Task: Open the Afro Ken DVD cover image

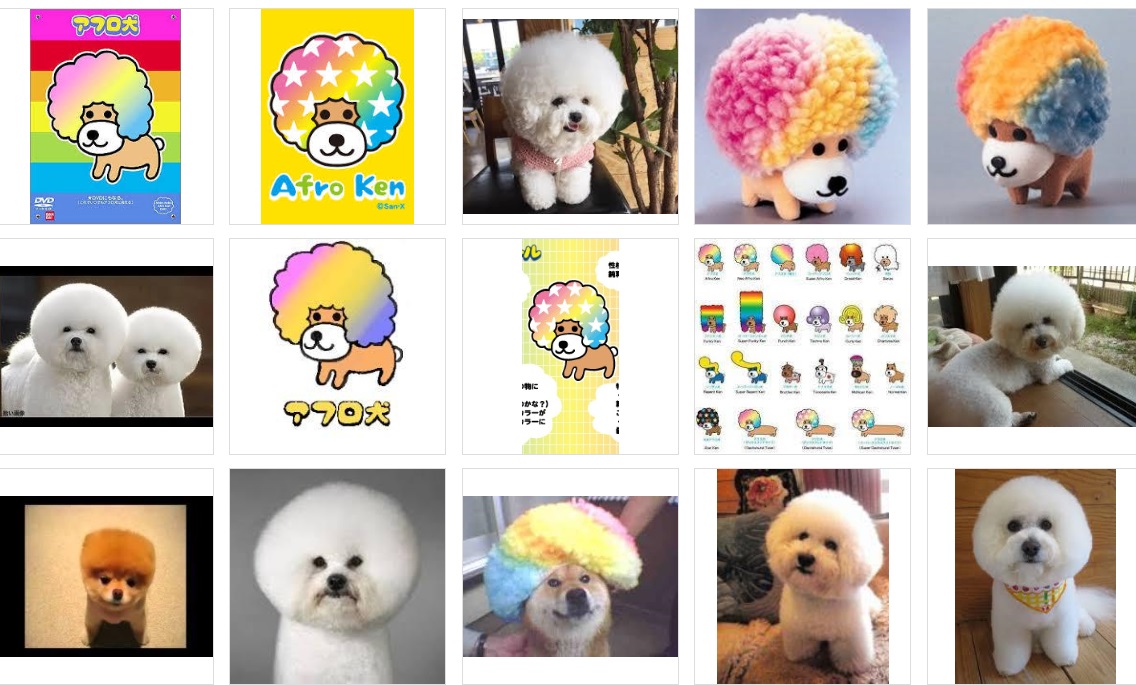Action: 105,116
